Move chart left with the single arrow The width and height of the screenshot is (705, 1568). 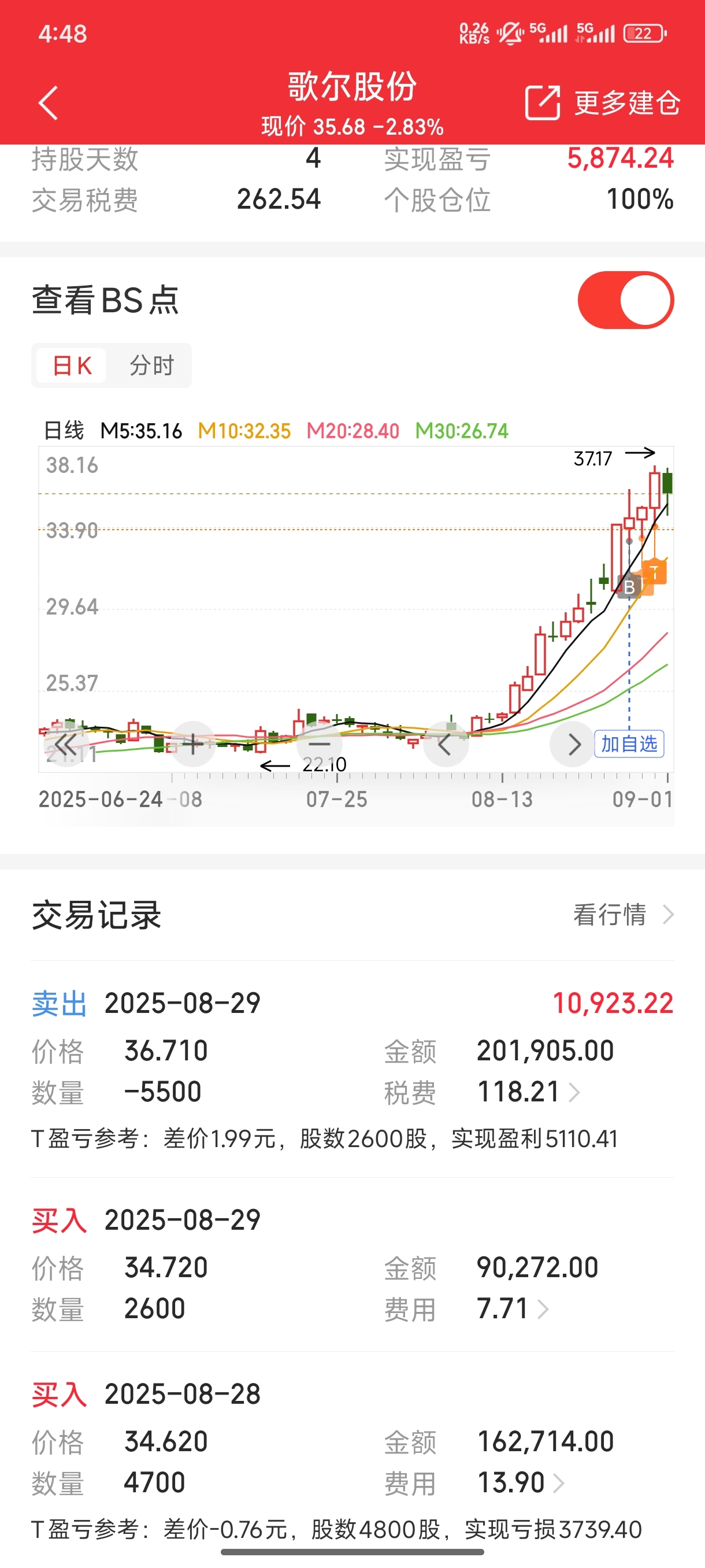(x=446, y=744)
